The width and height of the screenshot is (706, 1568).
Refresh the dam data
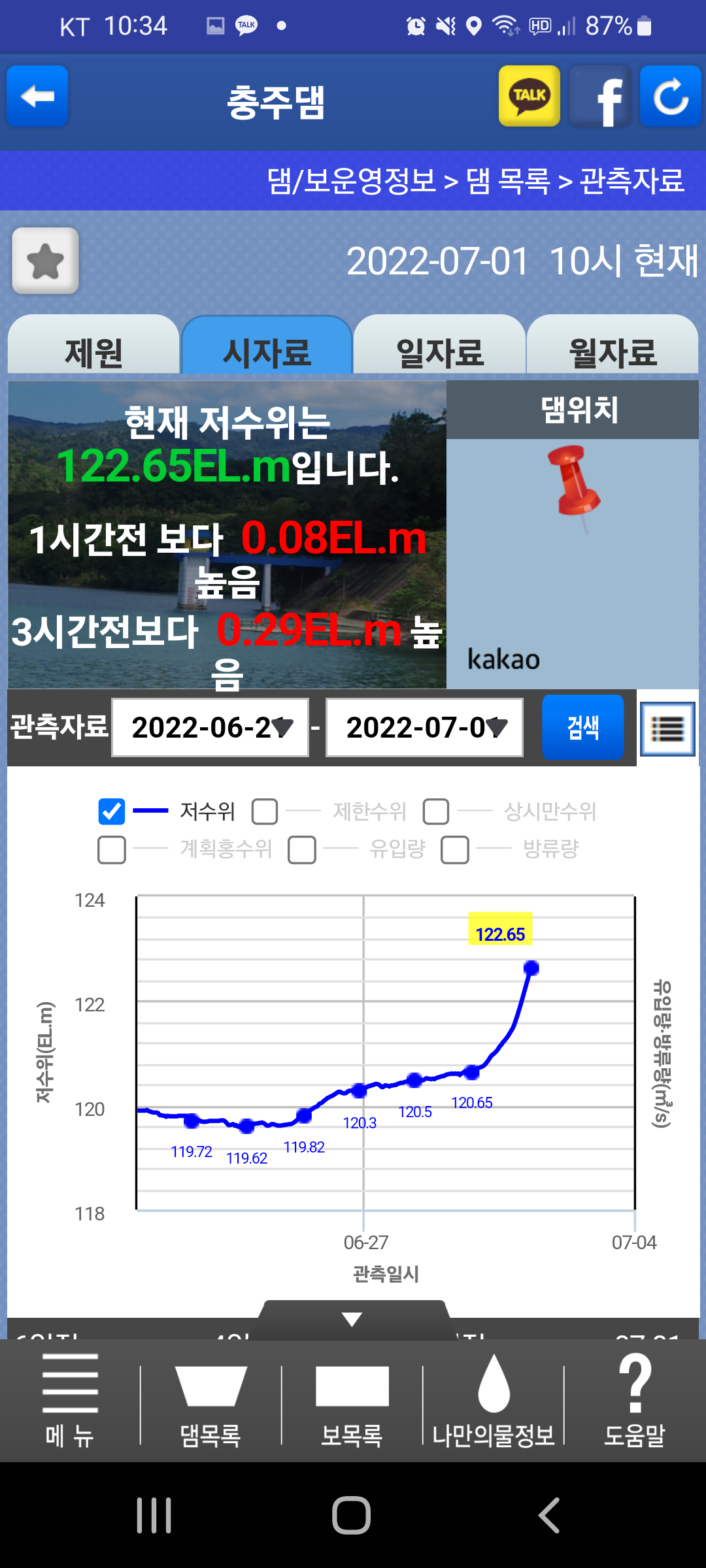[670, 96]
